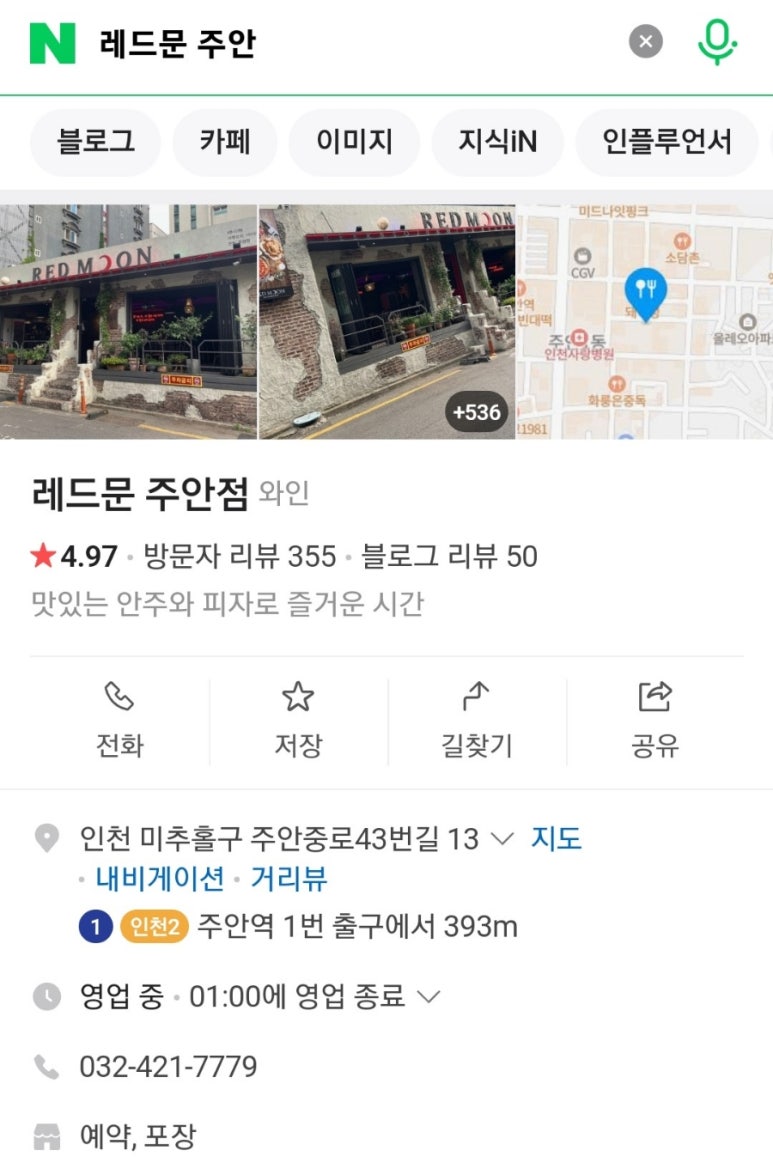Save the place with 저장

298,719
